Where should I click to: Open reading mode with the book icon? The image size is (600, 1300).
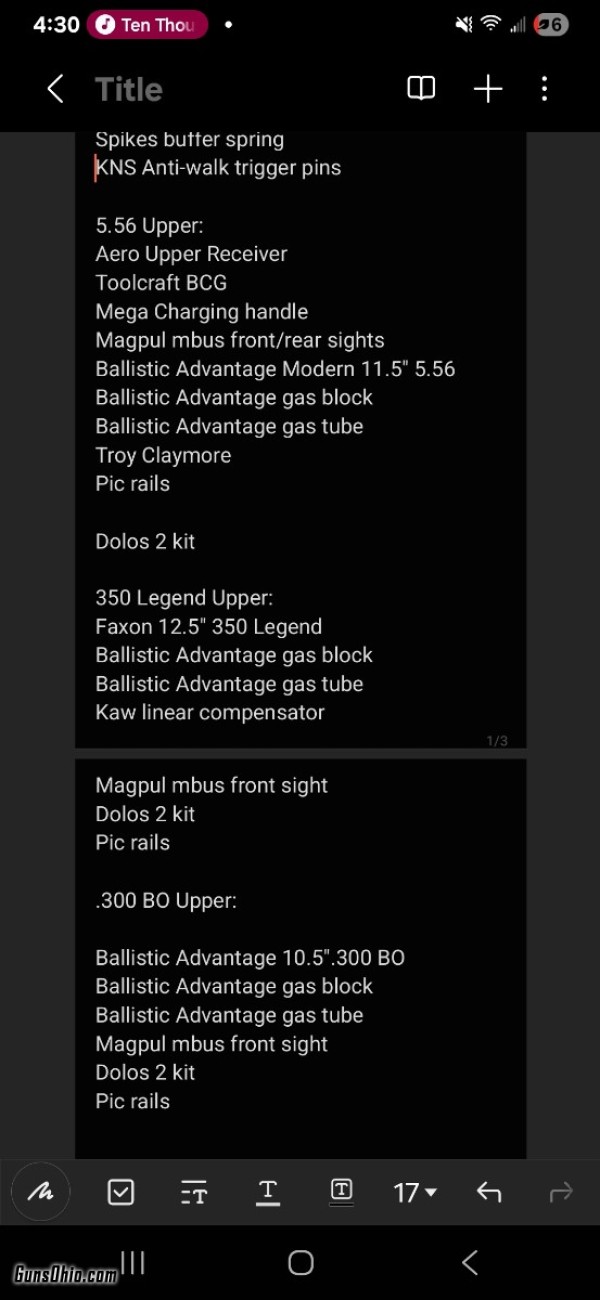(421, 89)
